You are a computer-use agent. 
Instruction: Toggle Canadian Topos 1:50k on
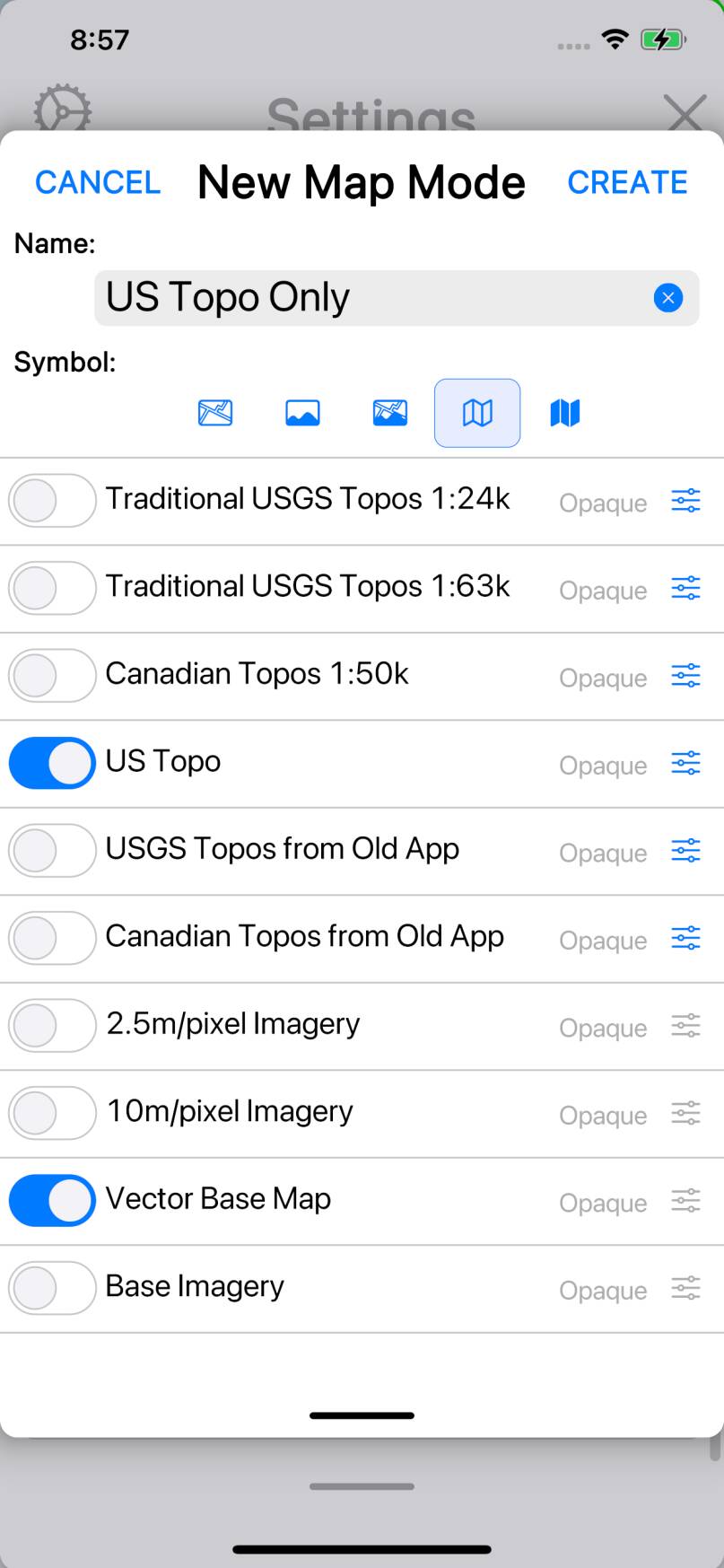pos(52,676)
